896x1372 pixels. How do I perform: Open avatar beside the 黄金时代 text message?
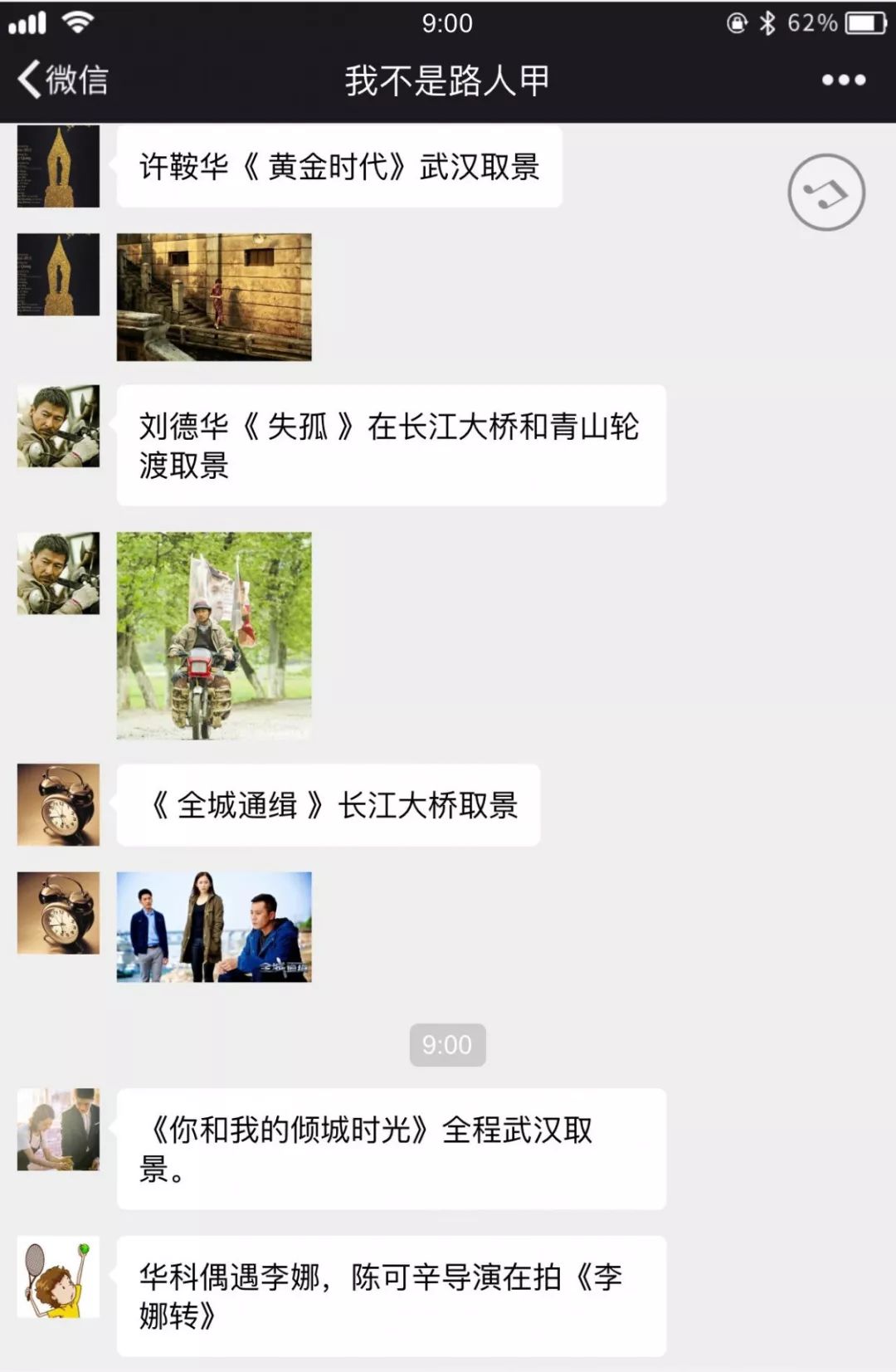[x=58, y=166]
